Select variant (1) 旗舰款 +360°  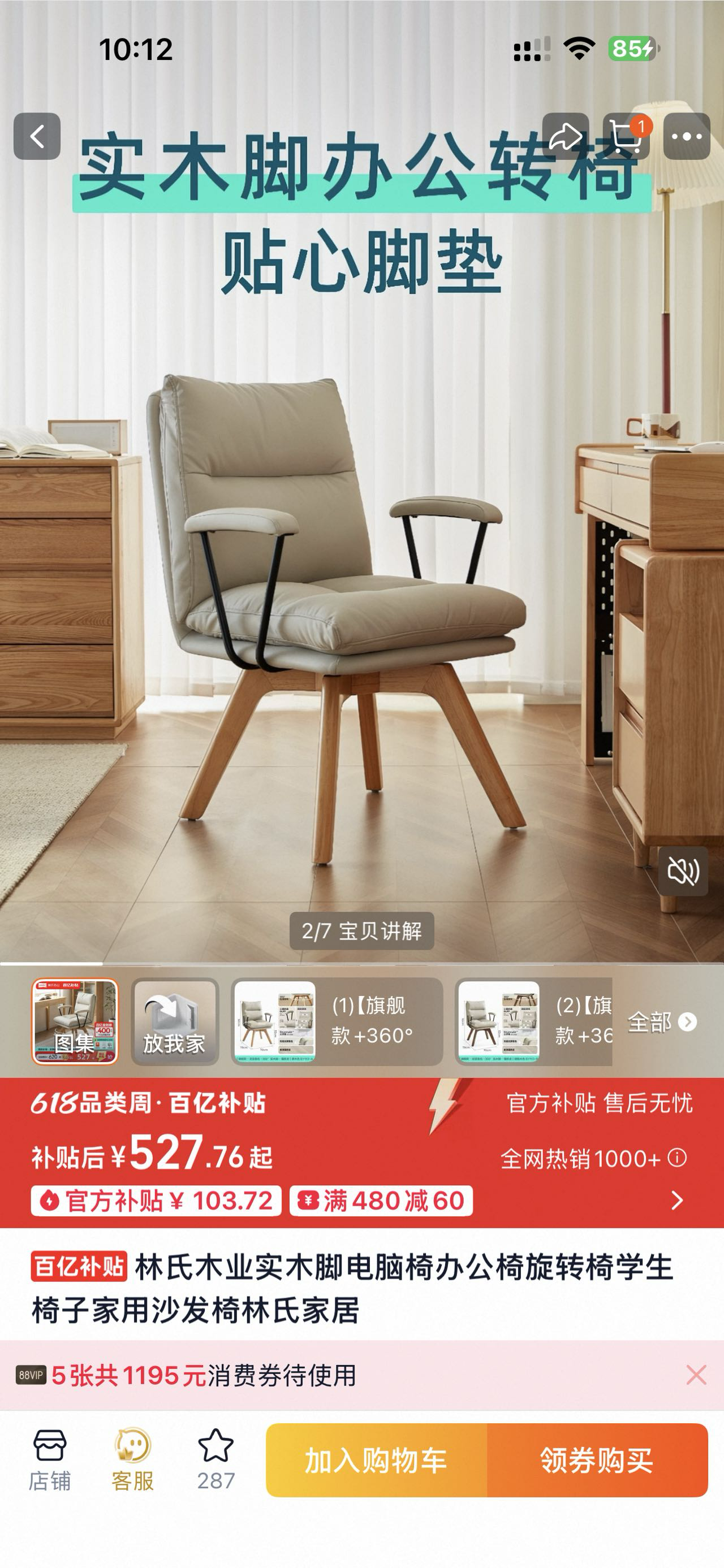337,1021
